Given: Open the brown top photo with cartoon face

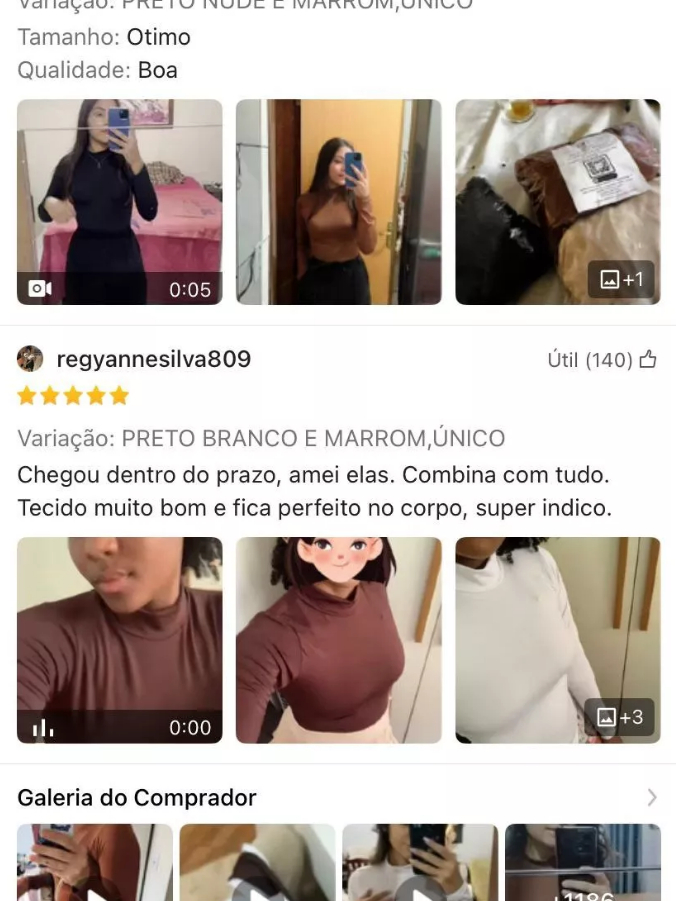Looking at the screenshot, I should (338, 640).
